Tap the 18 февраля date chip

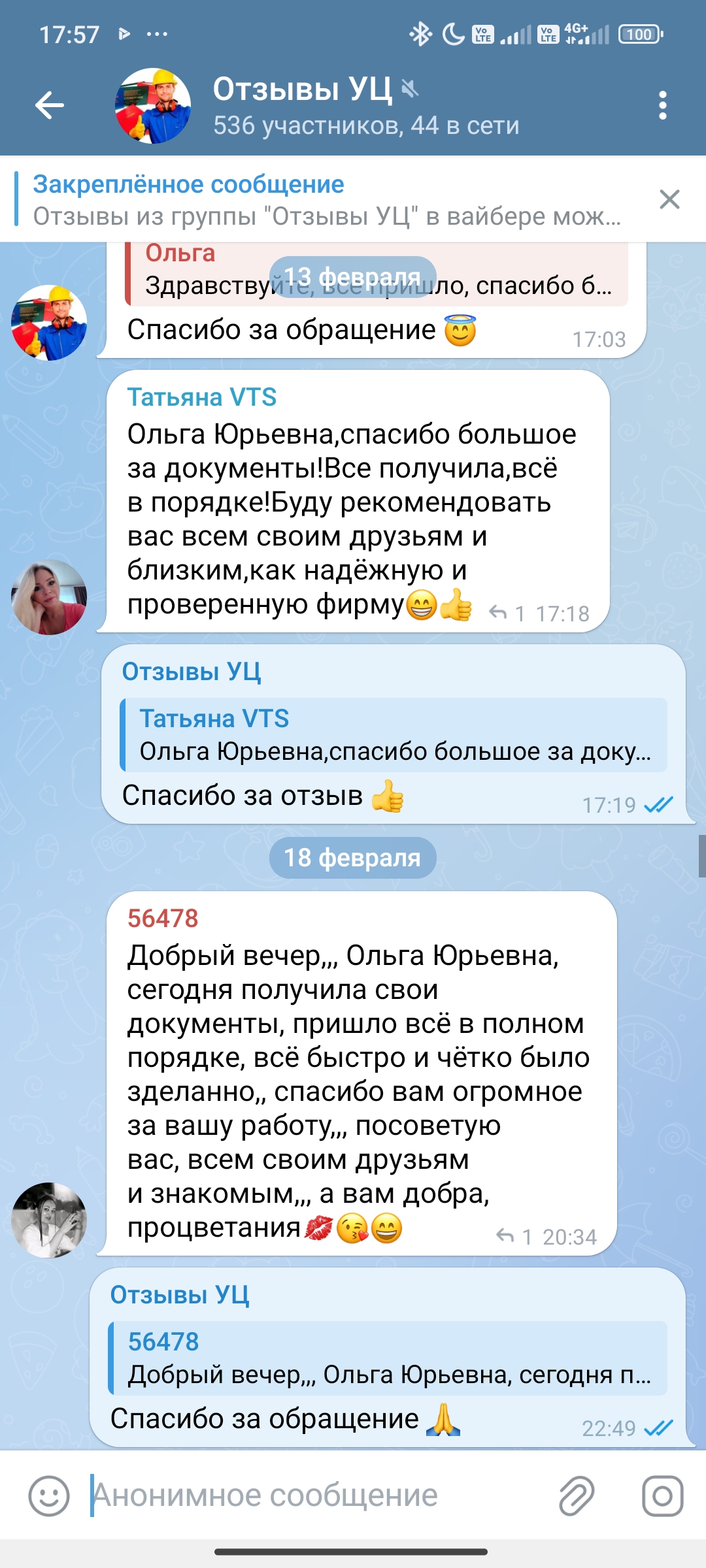point(352,858)
